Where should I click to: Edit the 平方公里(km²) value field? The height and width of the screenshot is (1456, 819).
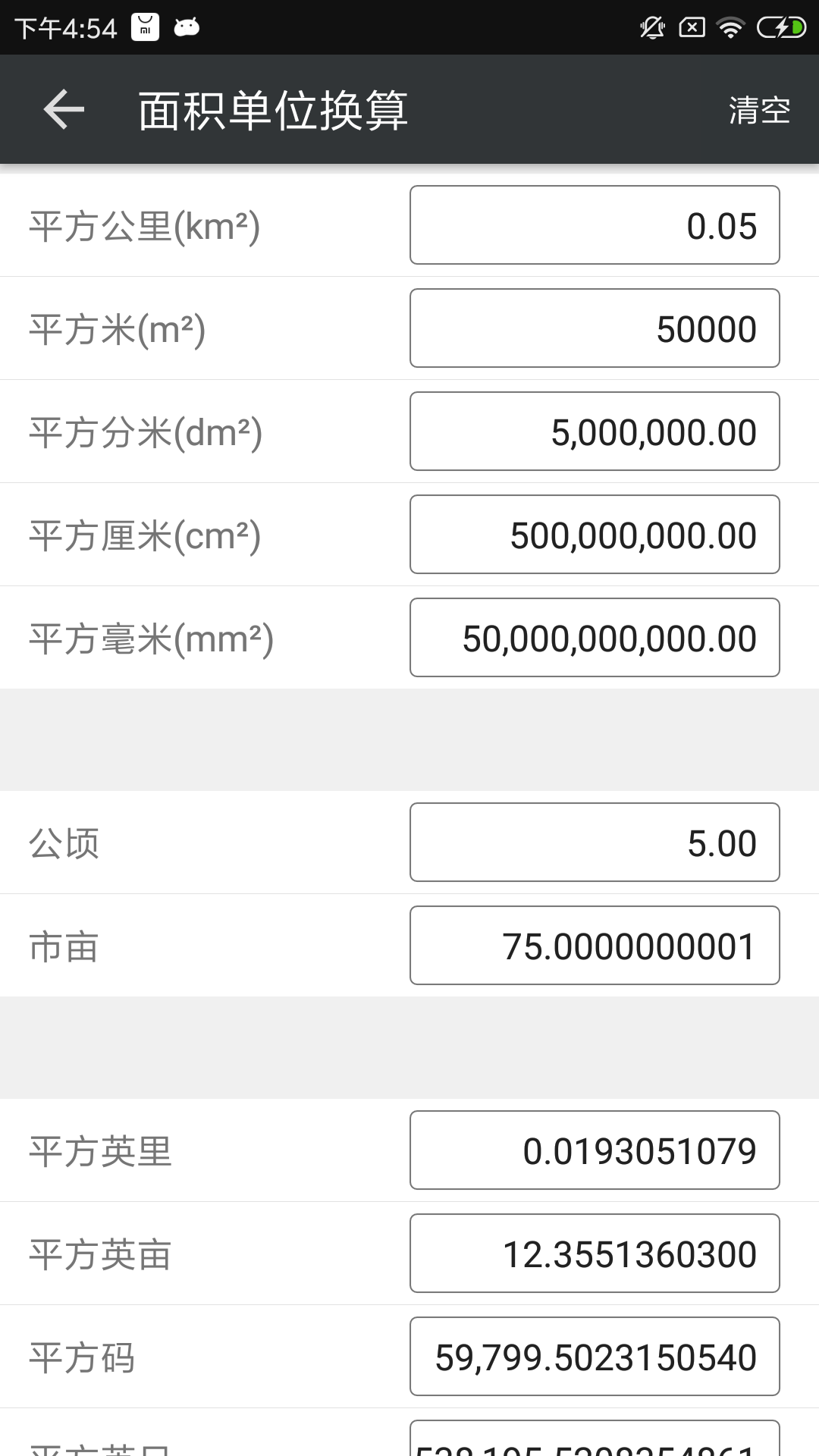pos(595,225)
